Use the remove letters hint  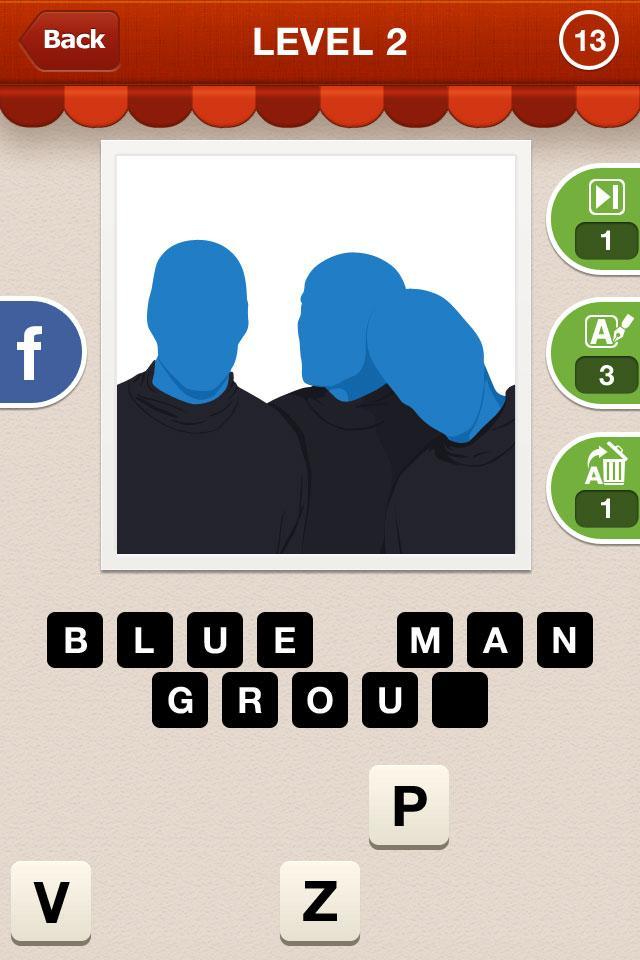603,487
